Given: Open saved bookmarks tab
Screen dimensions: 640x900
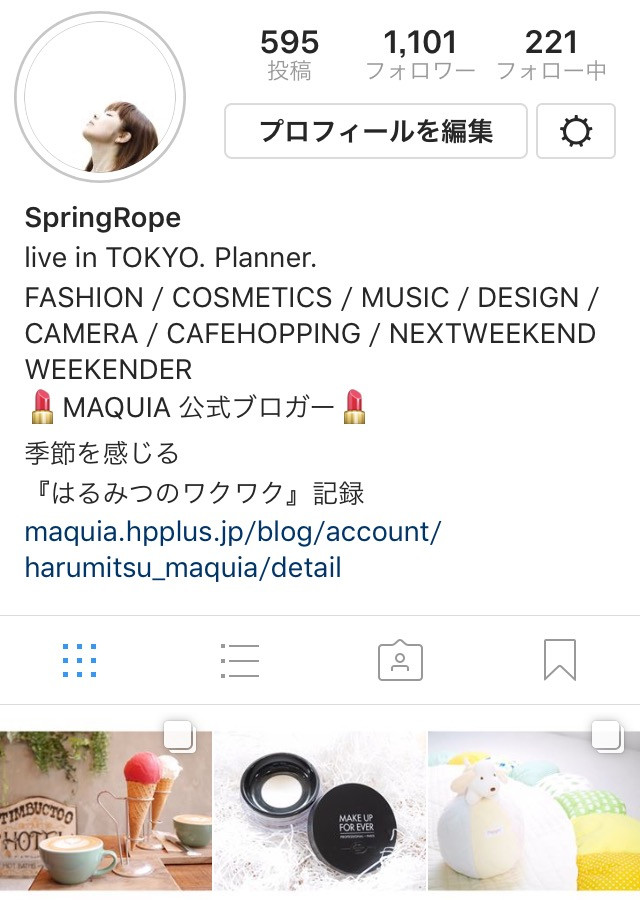Looking at the screenshot, I should (x=560, y=660).
